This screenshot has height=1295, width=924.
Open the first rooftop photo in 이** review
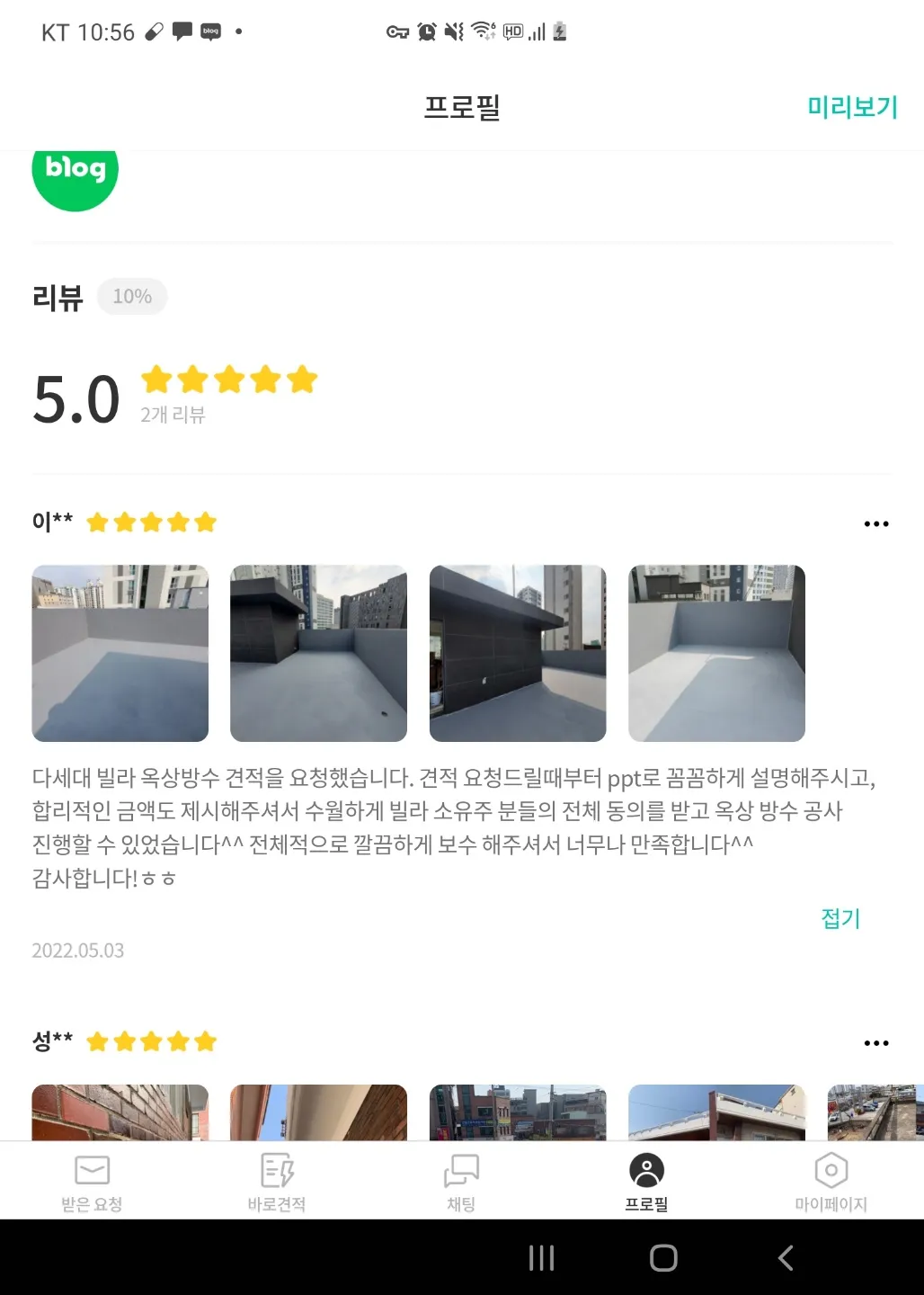[120, 653]
